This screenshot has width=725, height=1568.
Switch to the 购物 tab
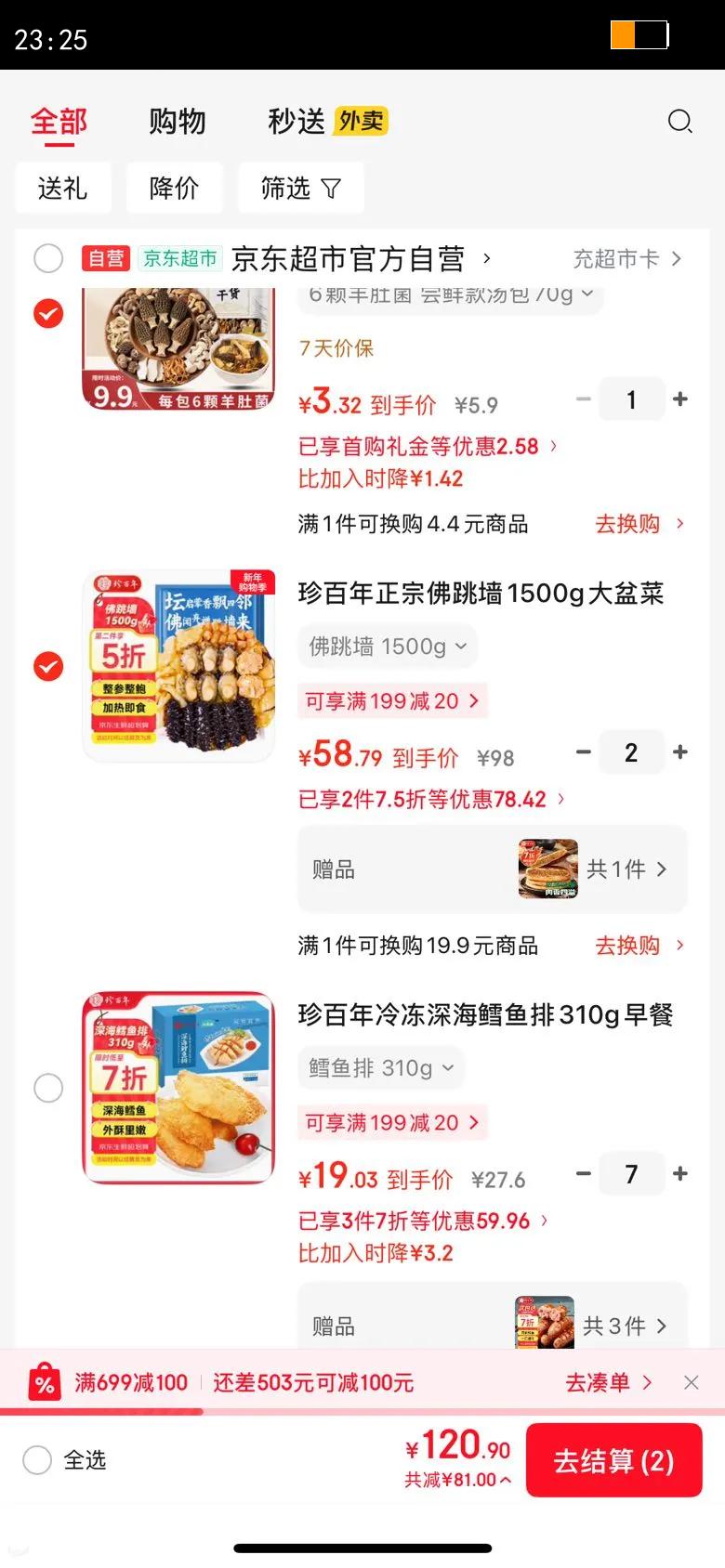click(177, 122)
